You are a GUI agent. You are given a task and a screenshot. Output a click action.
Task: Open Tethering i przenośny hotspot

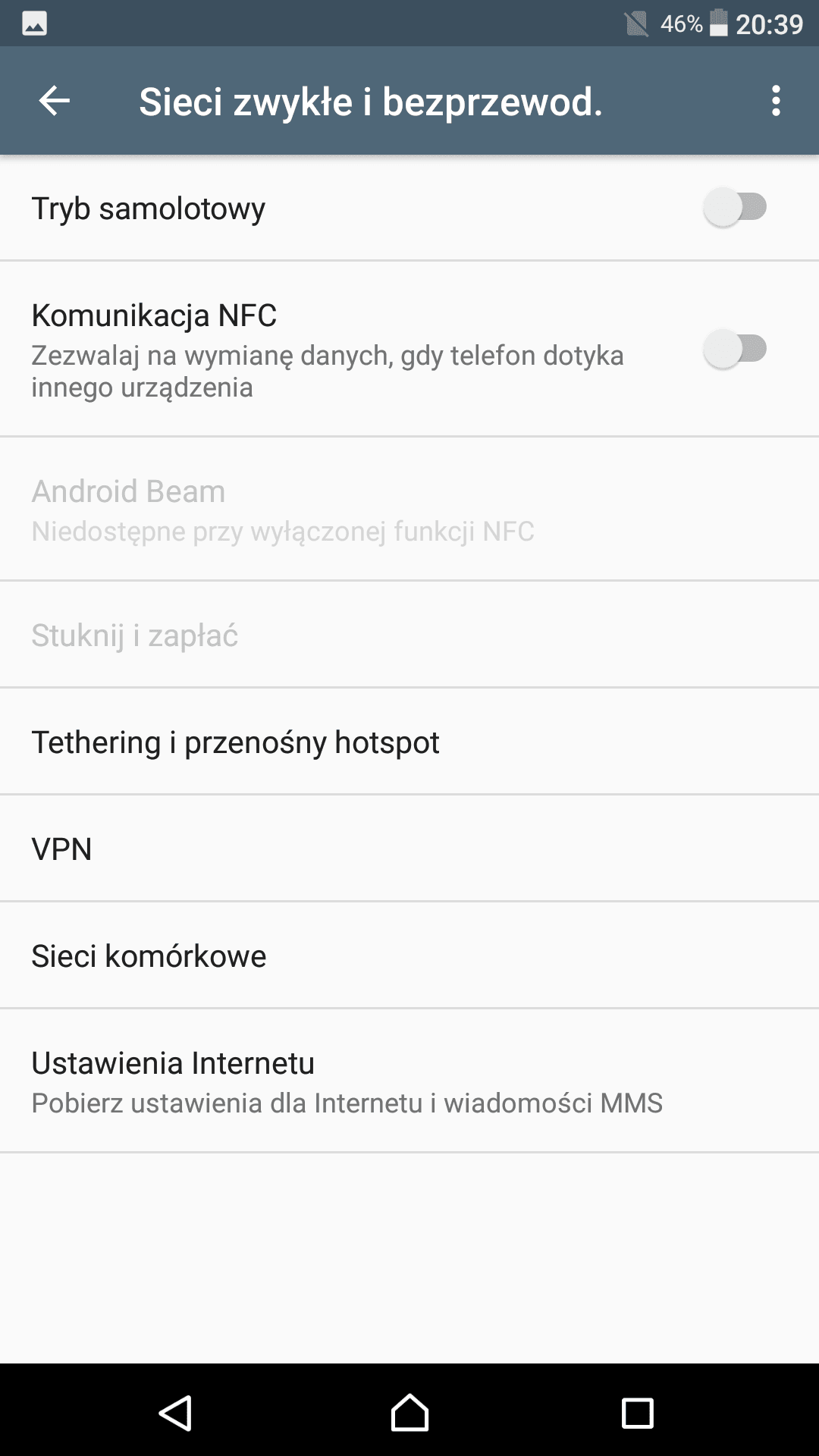click(409, 742)
